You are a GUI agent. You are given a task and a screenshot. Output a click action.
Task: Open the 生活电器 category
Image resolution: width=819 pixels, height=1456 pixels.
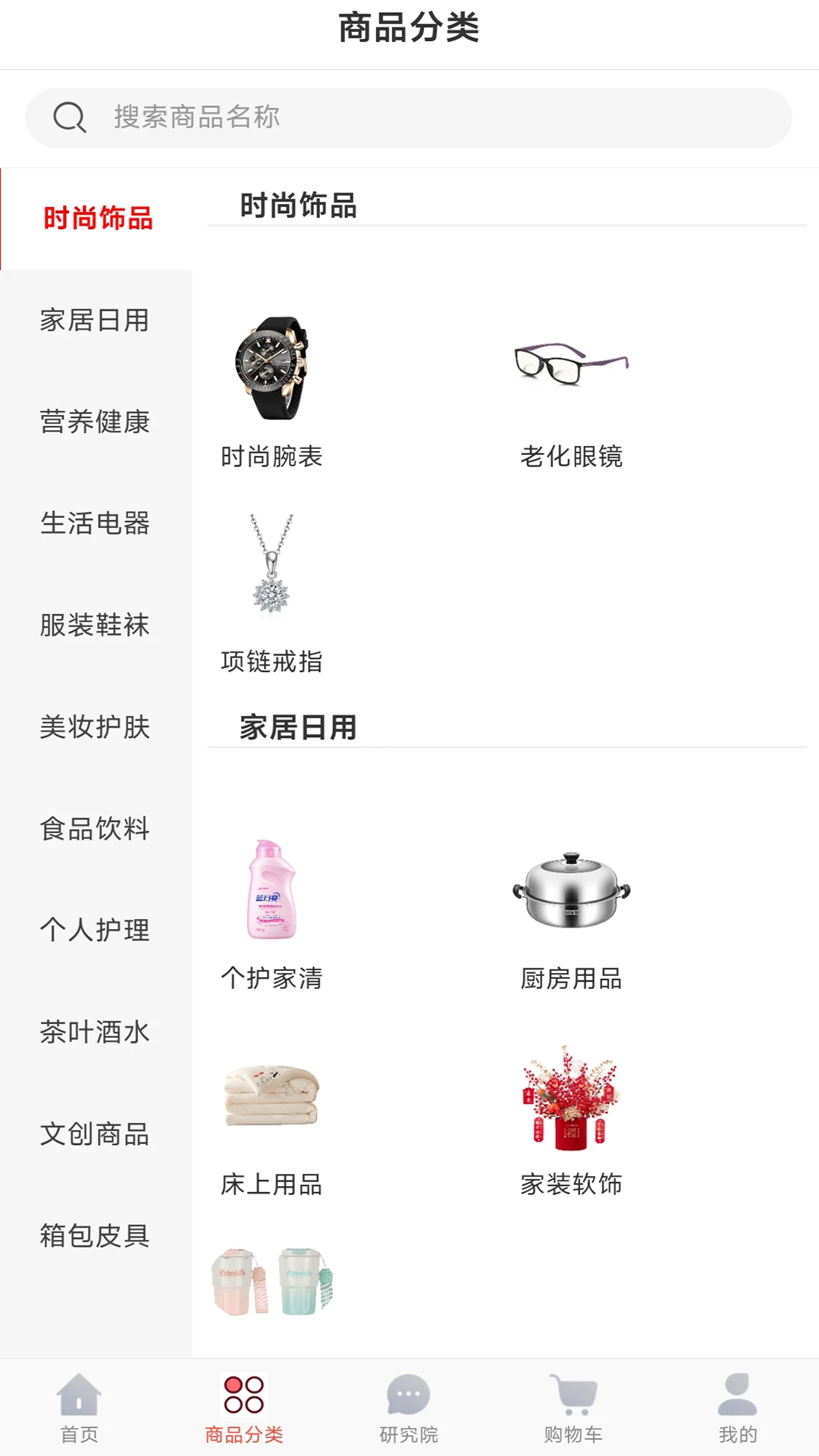[x=95, y=524]
